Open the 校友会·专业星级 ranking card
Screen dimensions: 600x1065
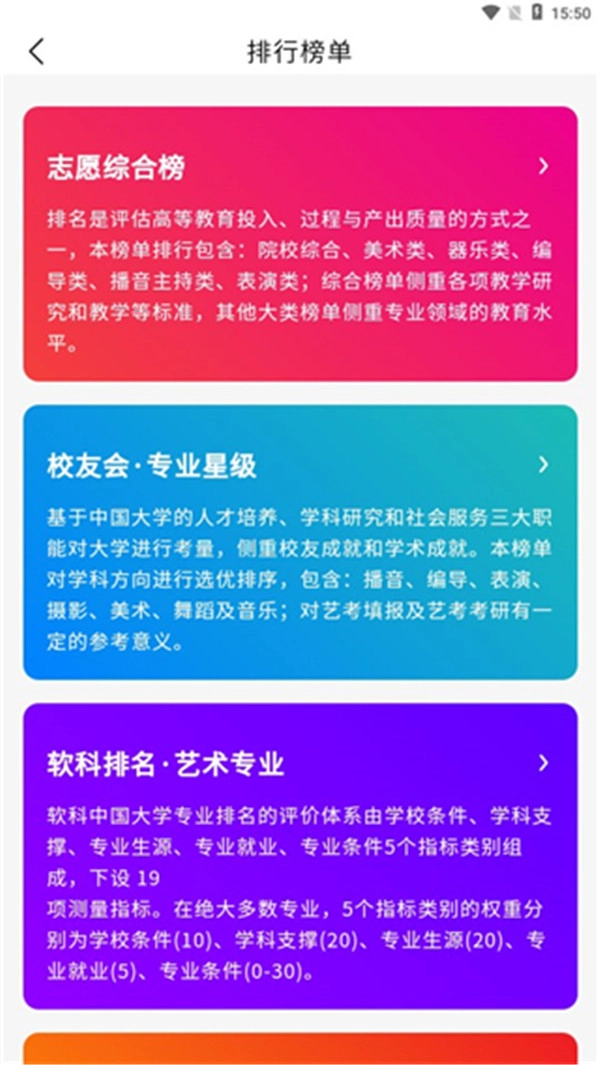300,541
